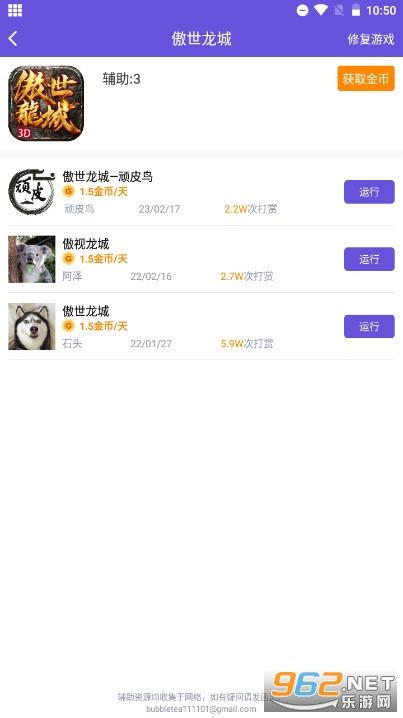Open the 傲视龙城 entry by 阿泽
The height and width of the screenshot is (718, 403).
point(202,259)
